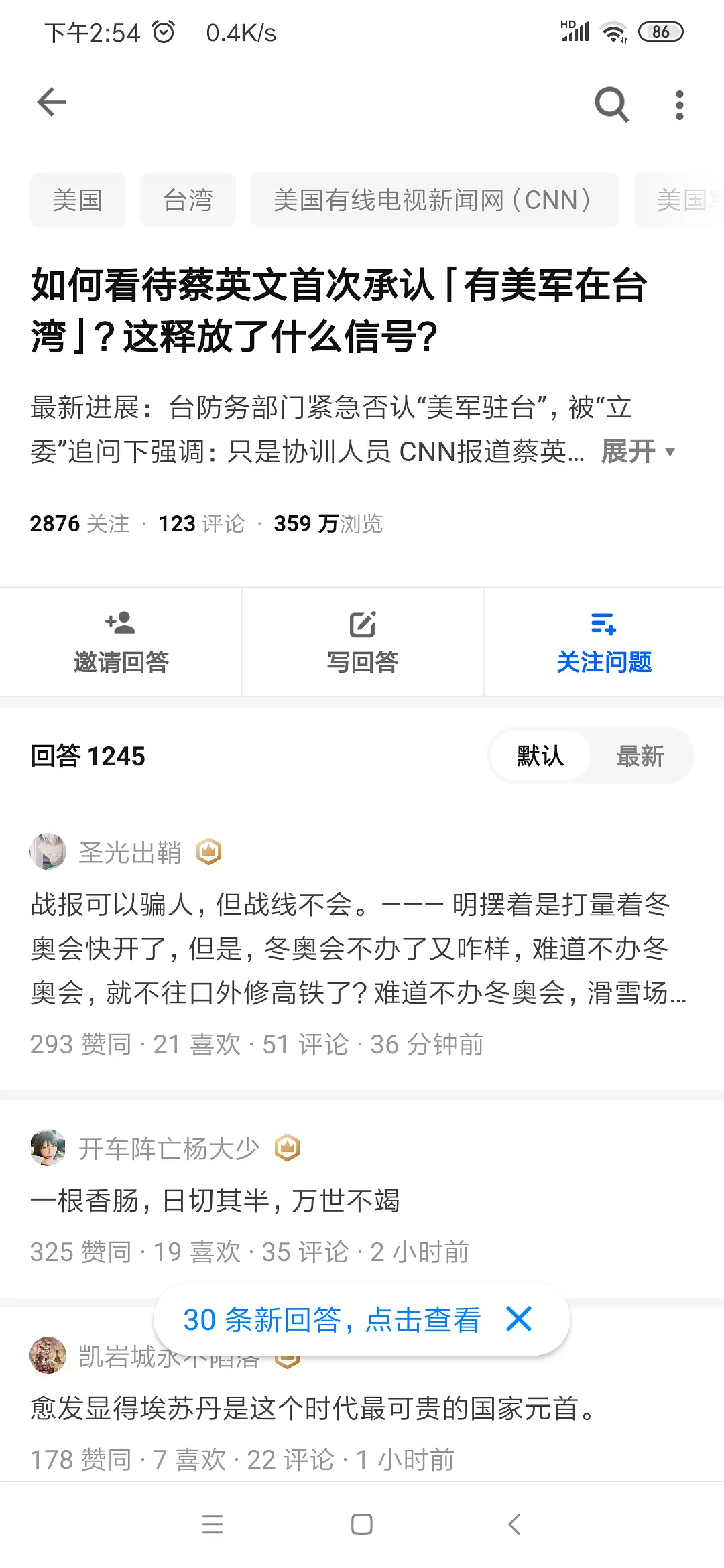Dismiss the new answers banner
Screen dimensions: 724x1568
click(520, 1319)
